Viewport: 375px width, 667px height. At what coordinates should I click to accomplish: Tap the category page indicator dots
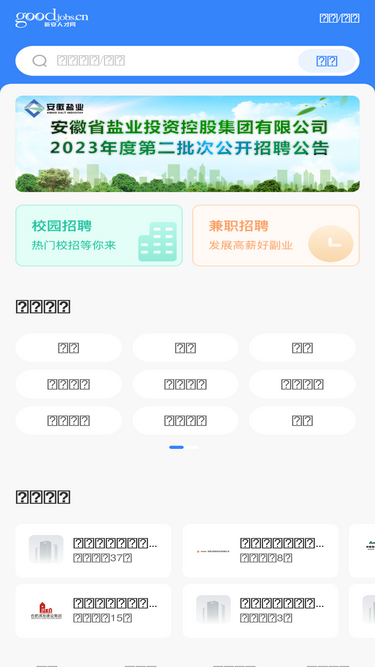pos(183,447)
